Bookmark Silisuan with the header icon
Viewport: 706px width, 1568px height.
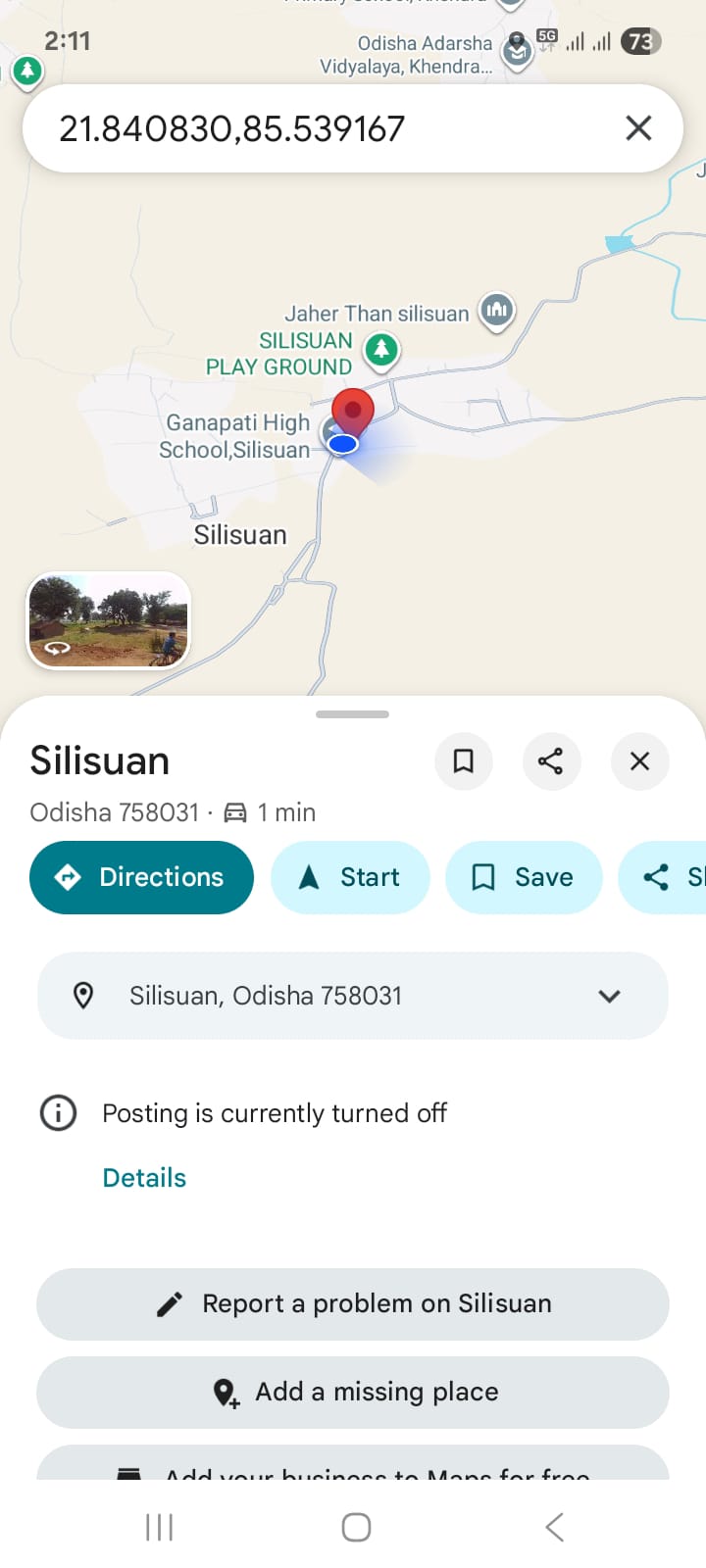pyautogui.click(x=464, y=761)
